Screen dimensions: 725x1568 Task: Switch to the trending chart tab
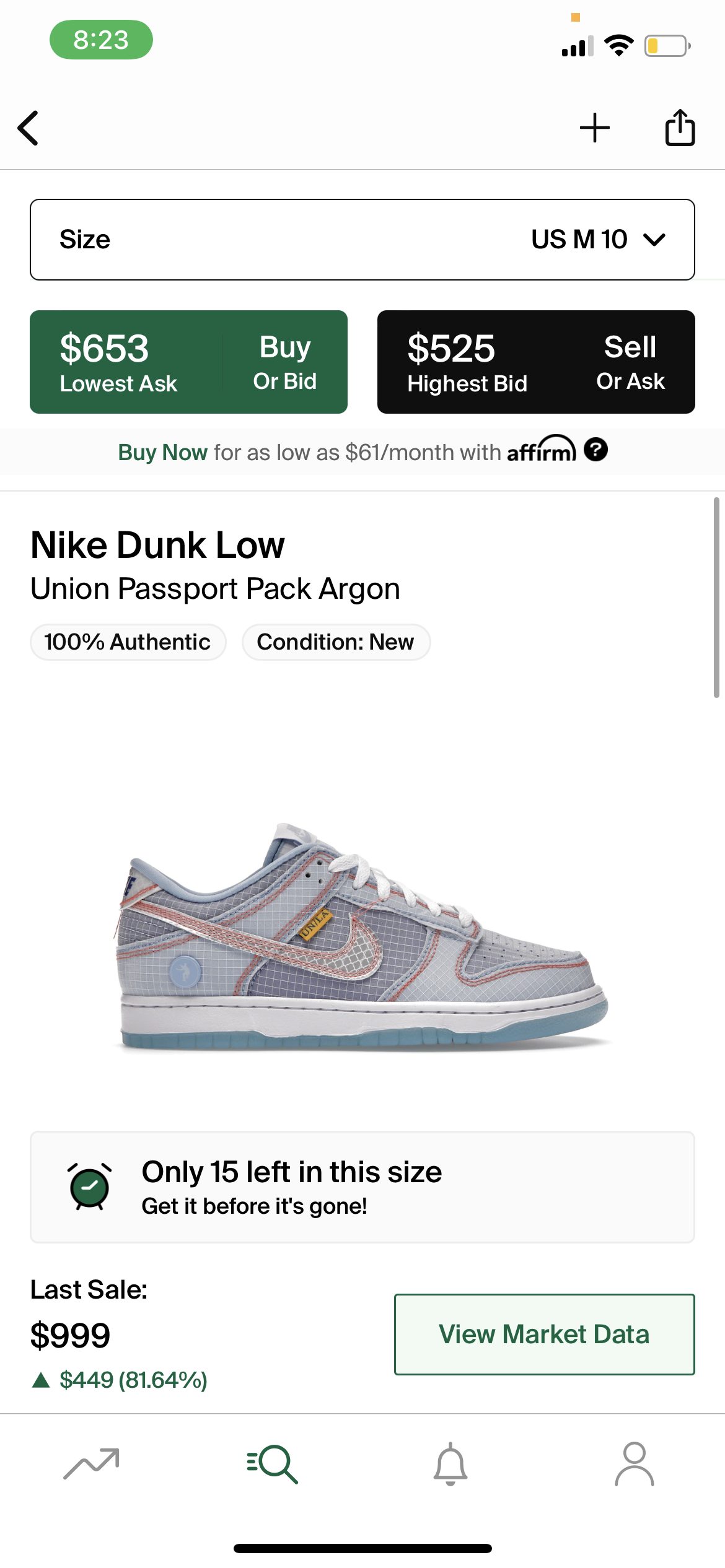[x=91, y=1464]
